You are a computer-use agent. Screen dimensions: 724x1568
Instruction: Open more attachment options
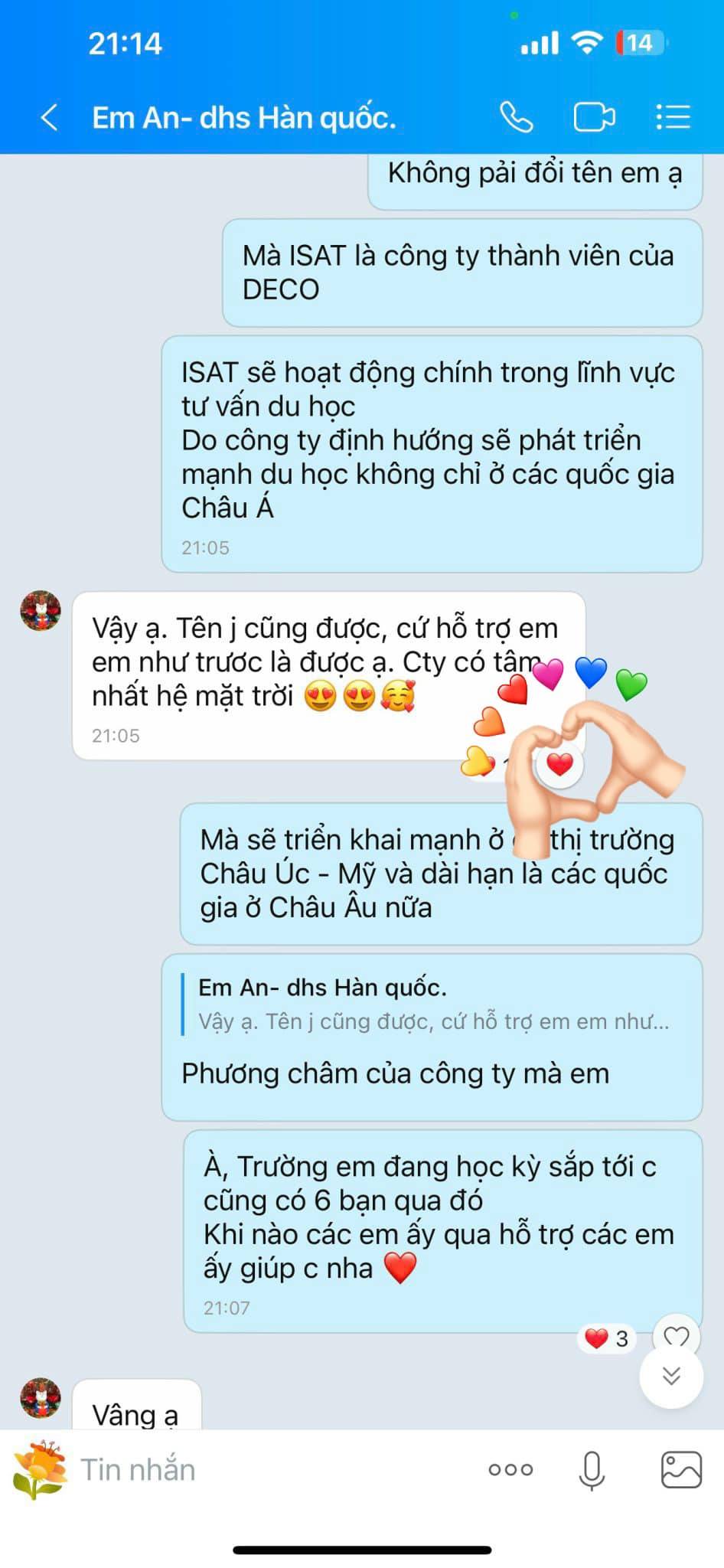click(510, 1469)
